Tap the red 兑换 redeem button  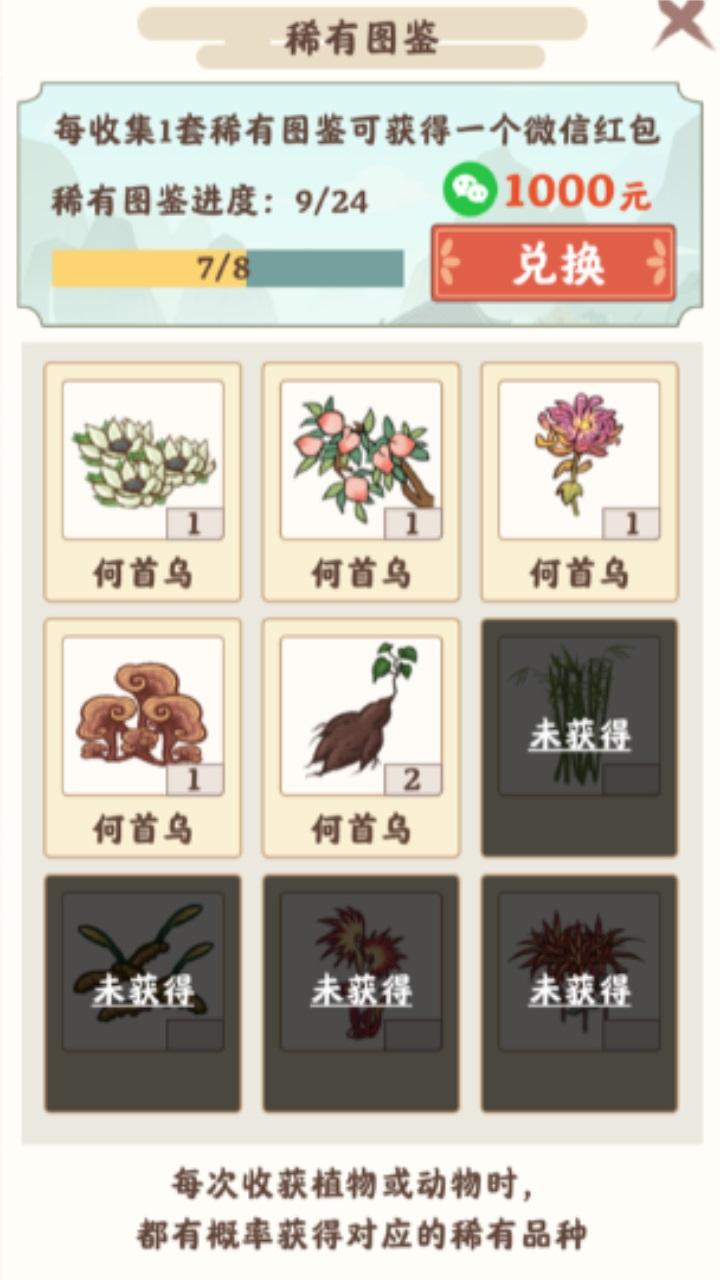553,264
